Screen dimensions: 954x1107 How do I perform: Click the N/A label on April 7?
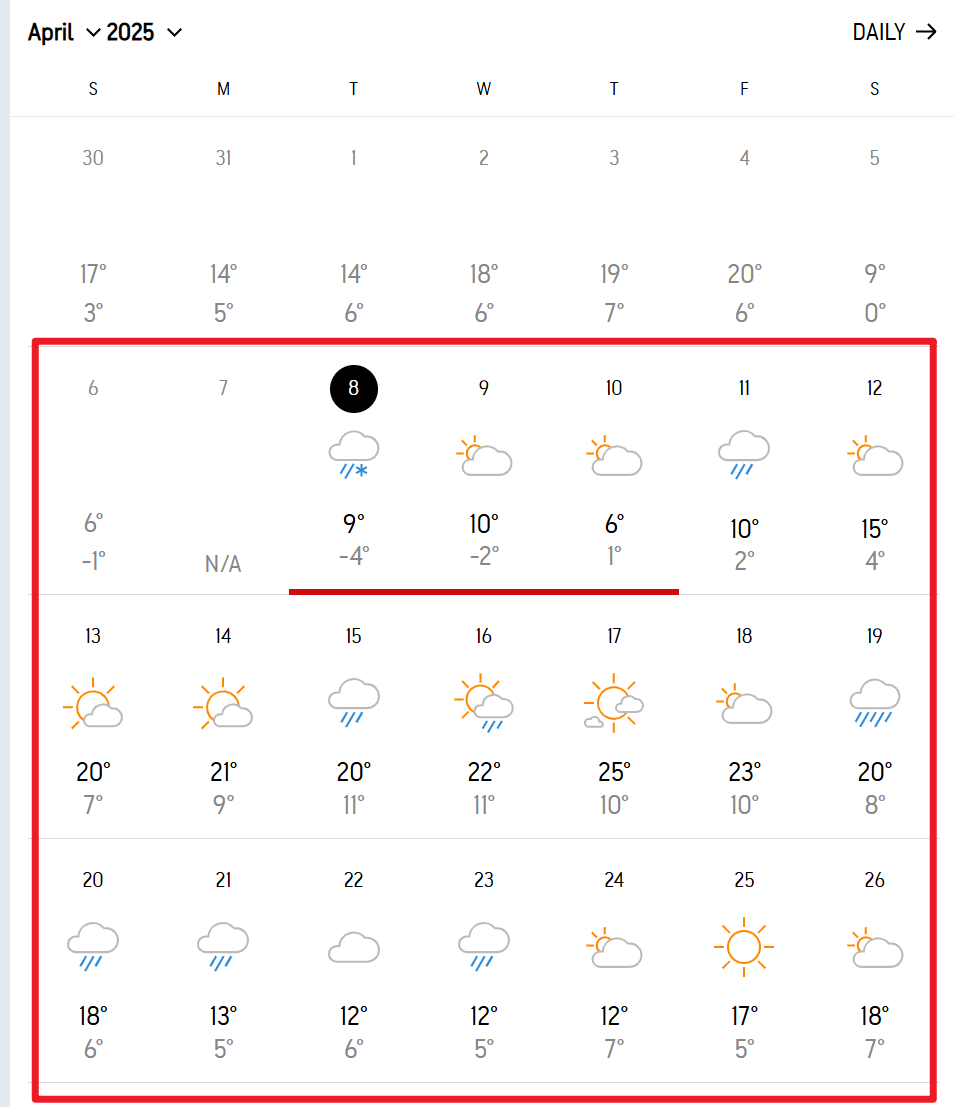[x=222, y=562]
